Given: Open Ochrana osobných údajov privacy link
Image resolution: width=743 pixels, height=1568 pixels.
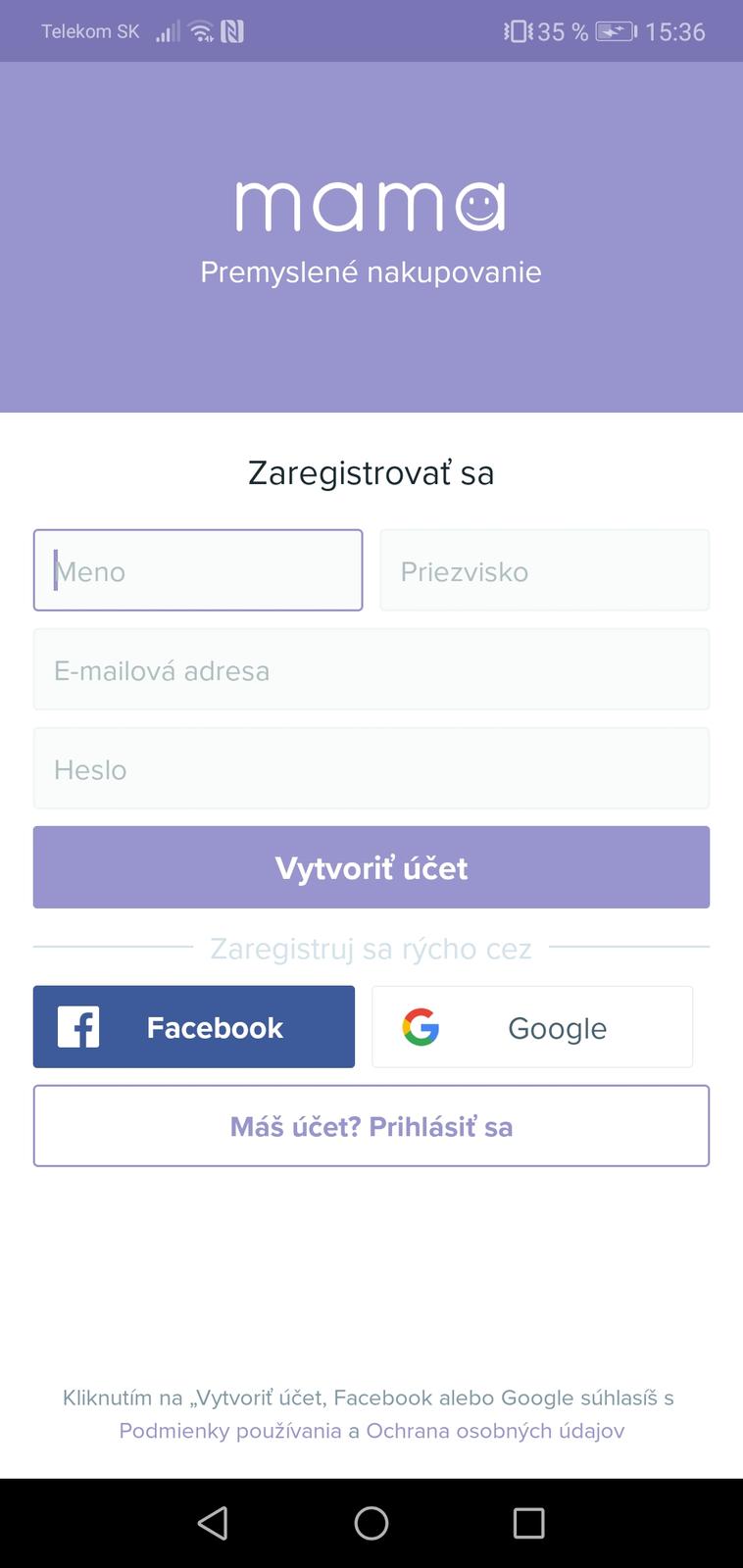Looking at the screenshot, I should tap(495, 1431).
